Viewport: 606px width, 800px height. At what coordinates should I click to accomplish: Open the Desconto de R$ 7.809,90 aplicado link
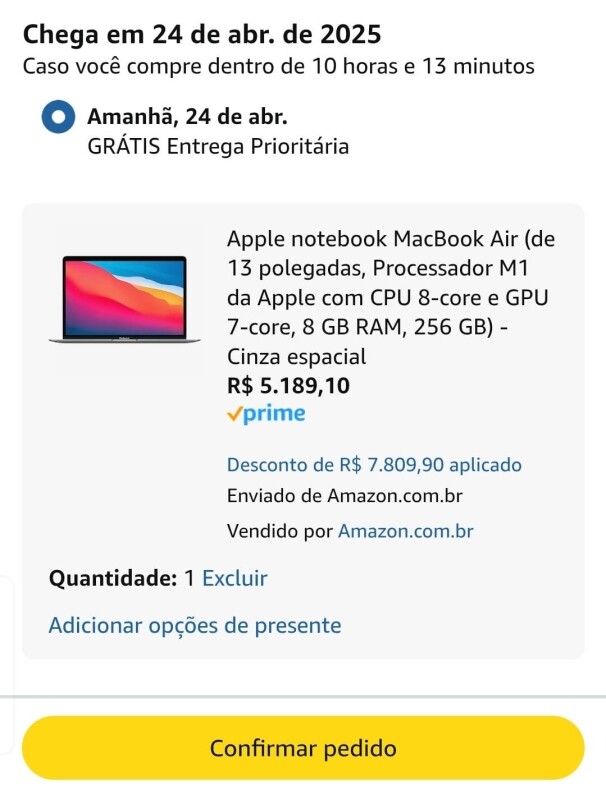click(374, 465)
